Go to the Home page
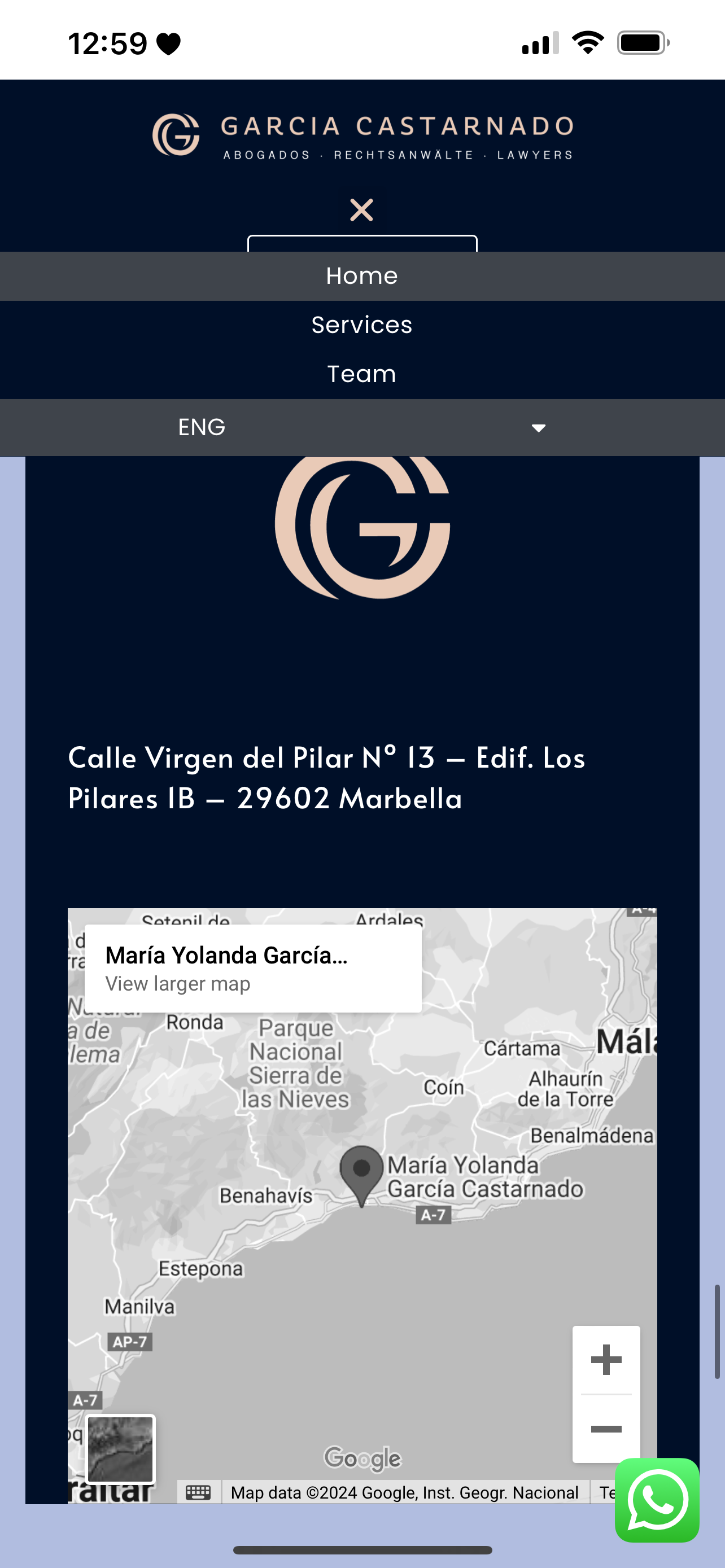725x1568 pixels. click(x=362, y=277)
